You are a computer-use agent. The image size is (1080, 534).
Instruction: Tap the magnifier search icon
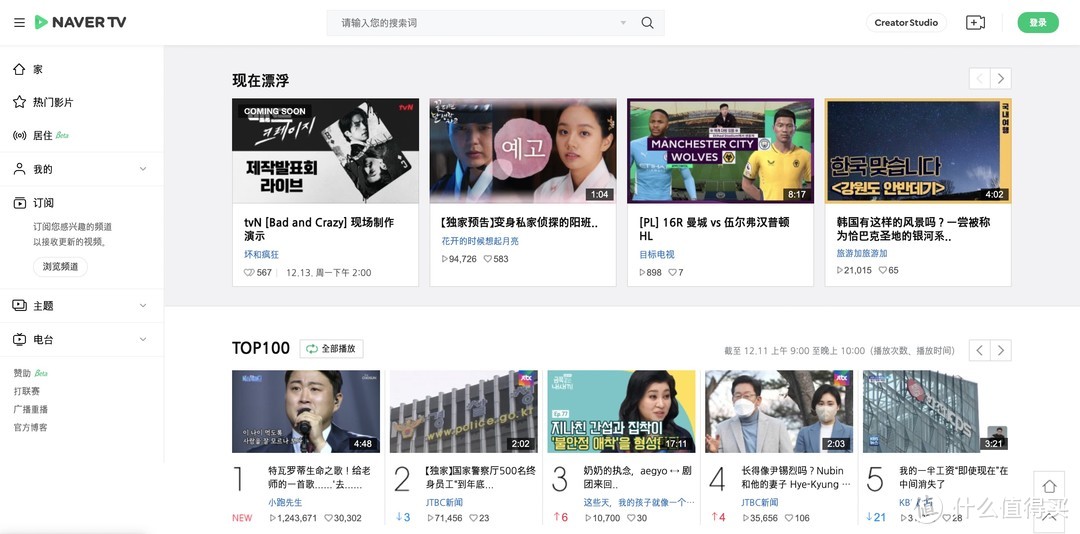pyautogui.click(x=647, y=23)
